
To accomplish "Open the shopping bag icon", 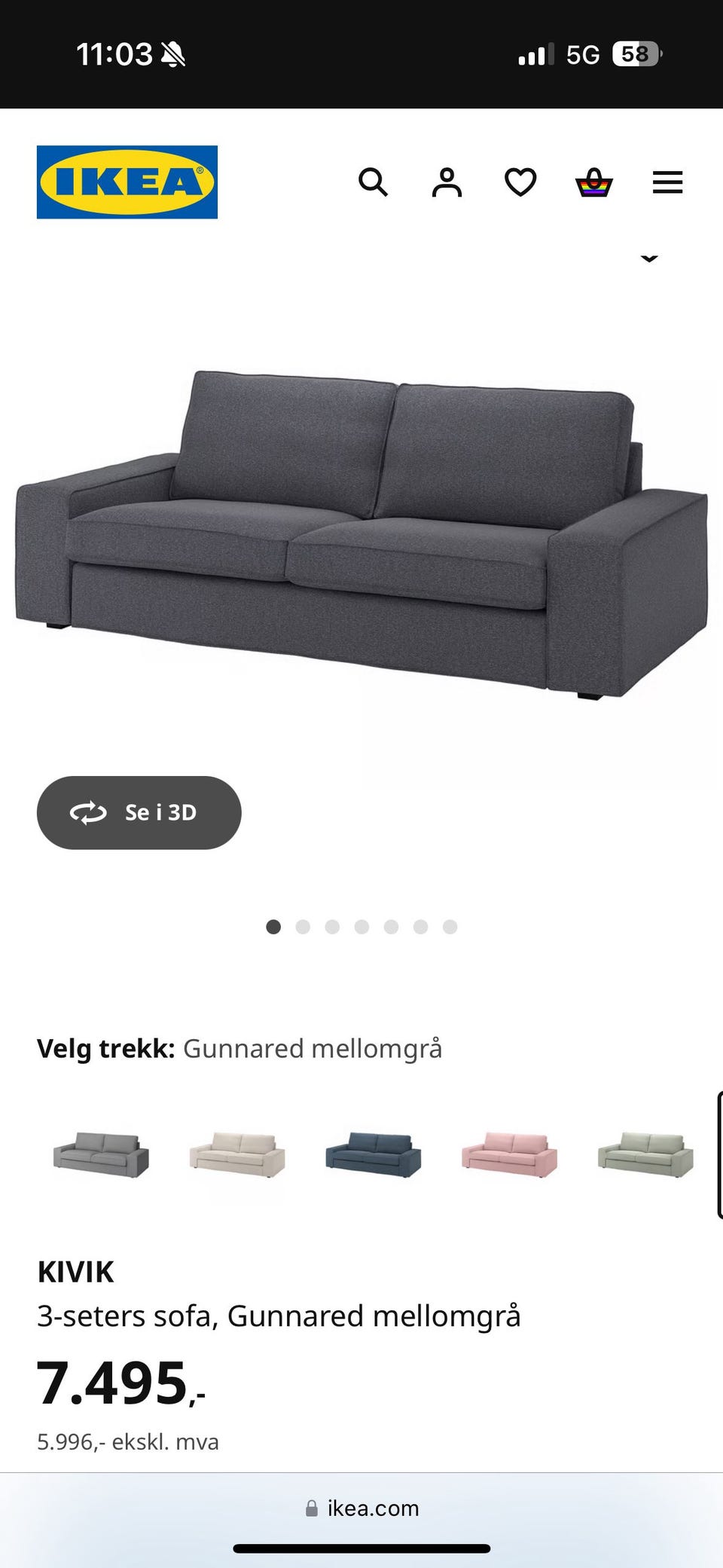I will [593, 182].
